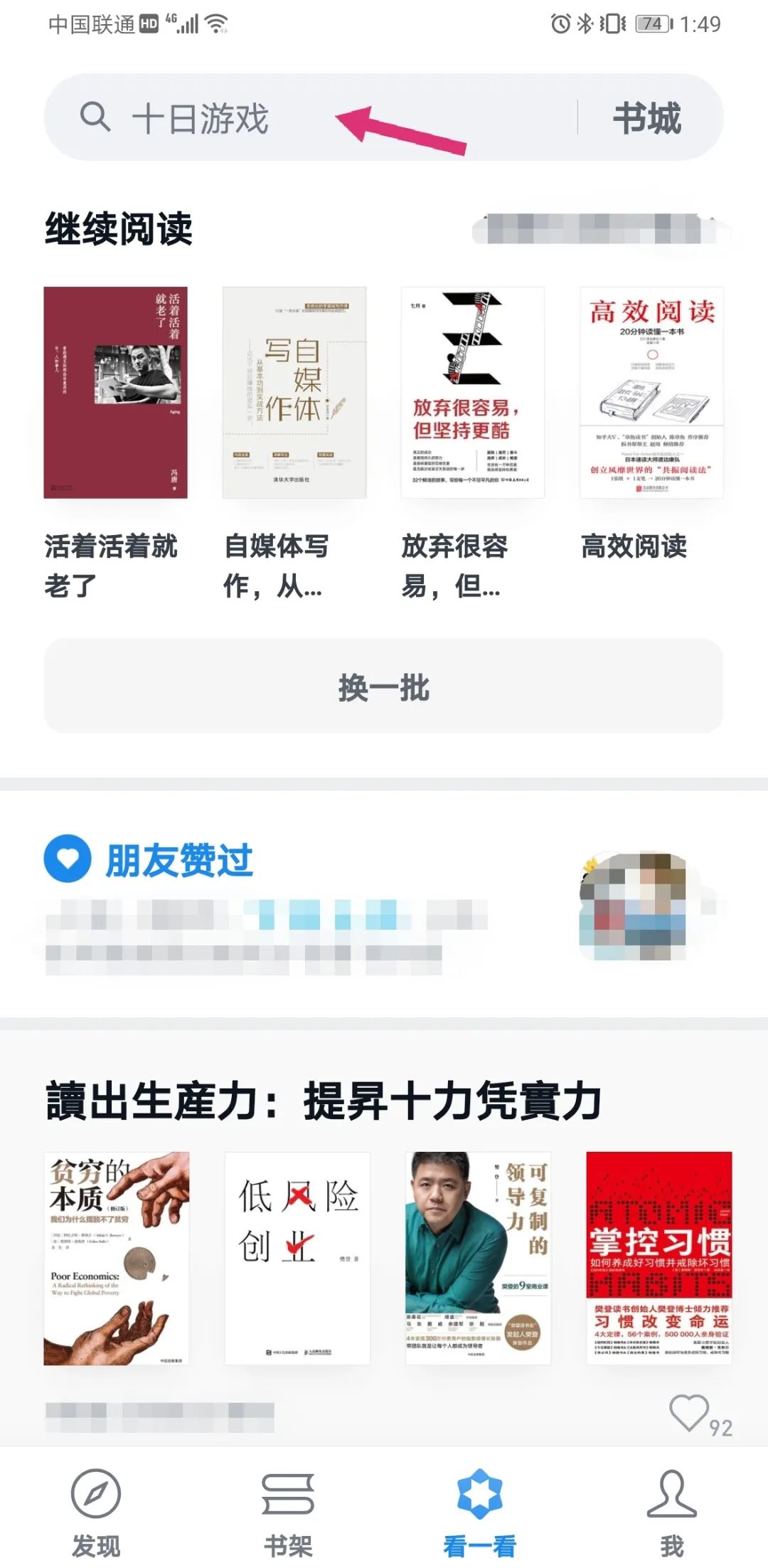Image resolution: width=768 pixels, height=1568 pixels.
Task: Open the book 掌控习惯
Action: [658, 1258]
